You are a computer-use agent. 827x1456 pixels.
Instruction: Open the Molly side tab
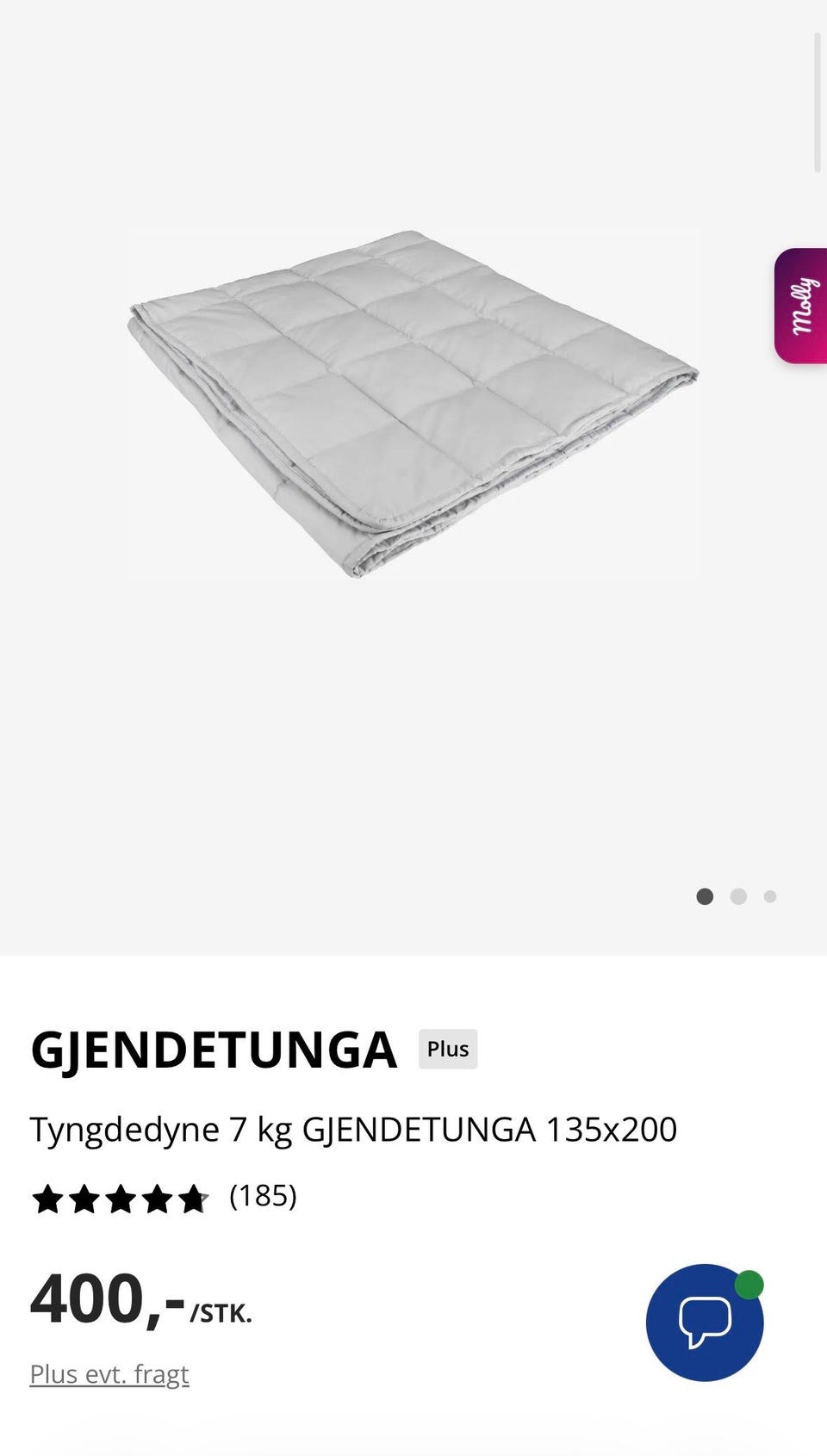tap(801, 306)
